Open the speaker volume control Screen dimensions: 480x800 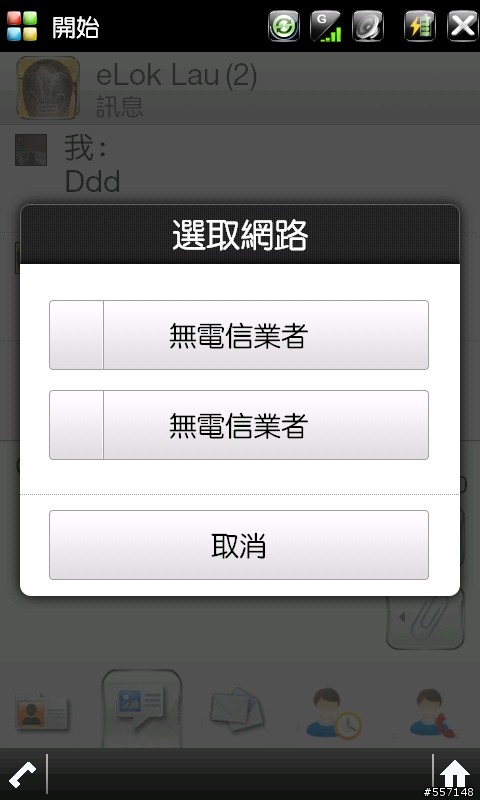point(368,26)
